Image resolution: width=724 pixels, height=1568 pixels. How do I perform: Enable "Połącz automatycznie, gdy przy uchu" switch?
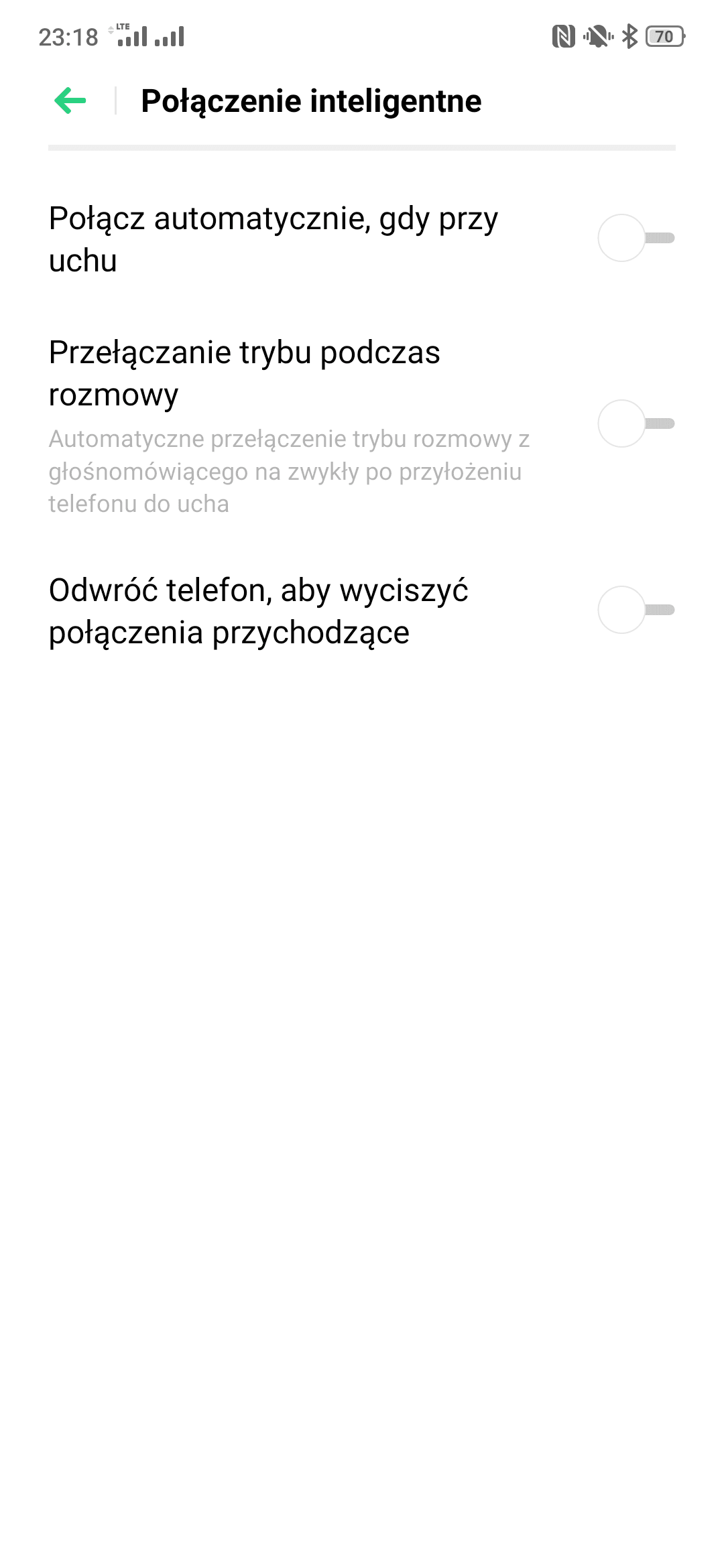pos(636,238)
